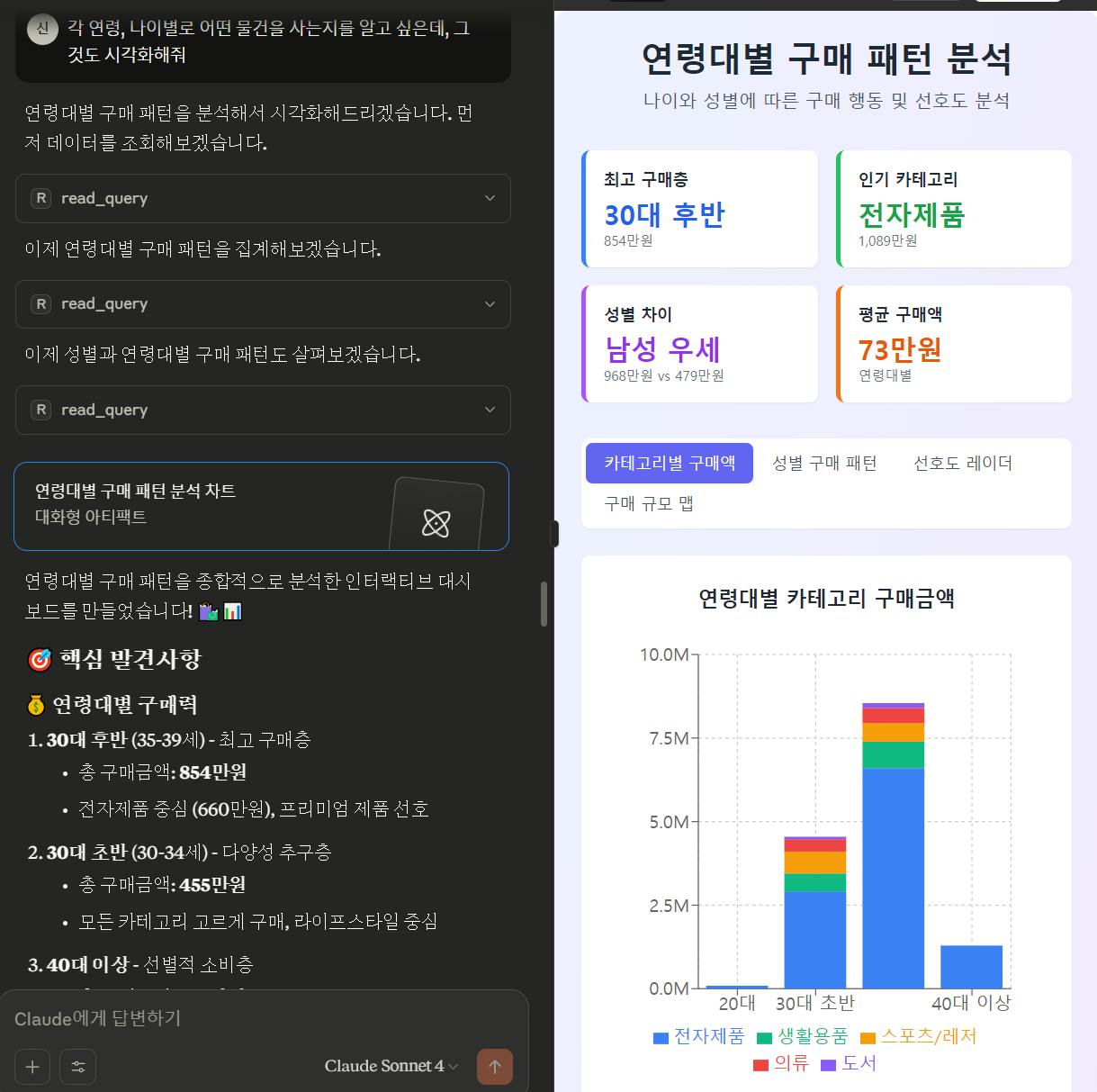This screenshot has width=1097, height=1092.
Task: Open the tools settings slider icon
Action: point(78,1067)
